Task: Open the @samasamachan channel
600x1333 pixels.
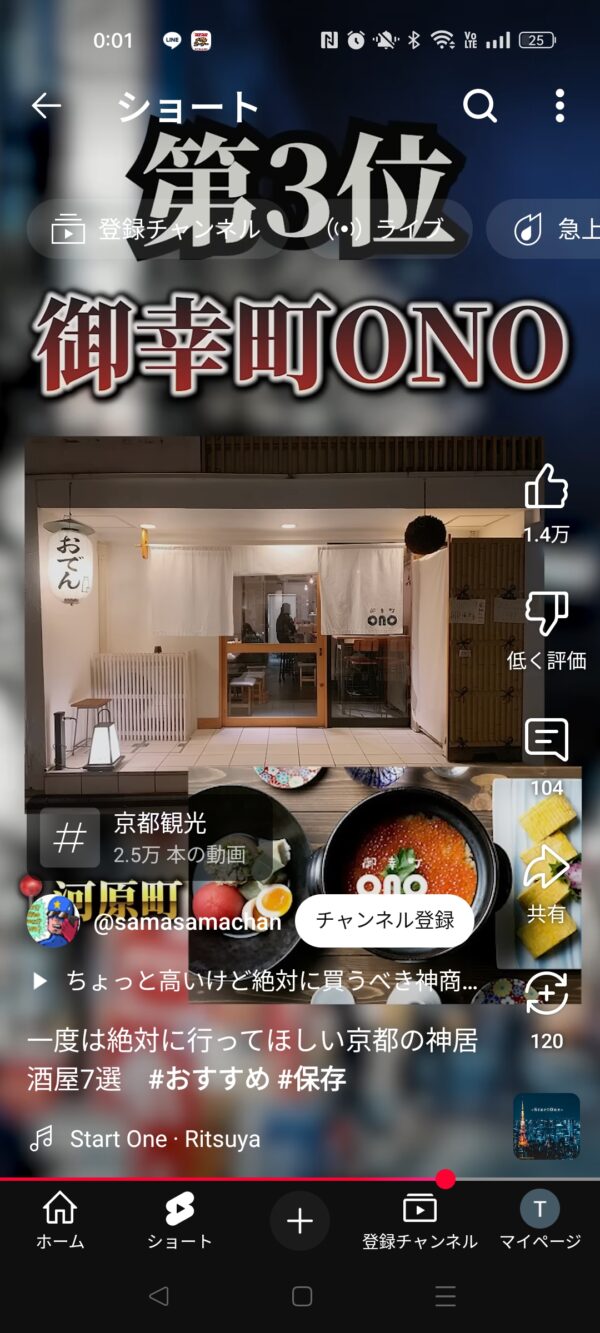Action: click(x=186, y=921)
